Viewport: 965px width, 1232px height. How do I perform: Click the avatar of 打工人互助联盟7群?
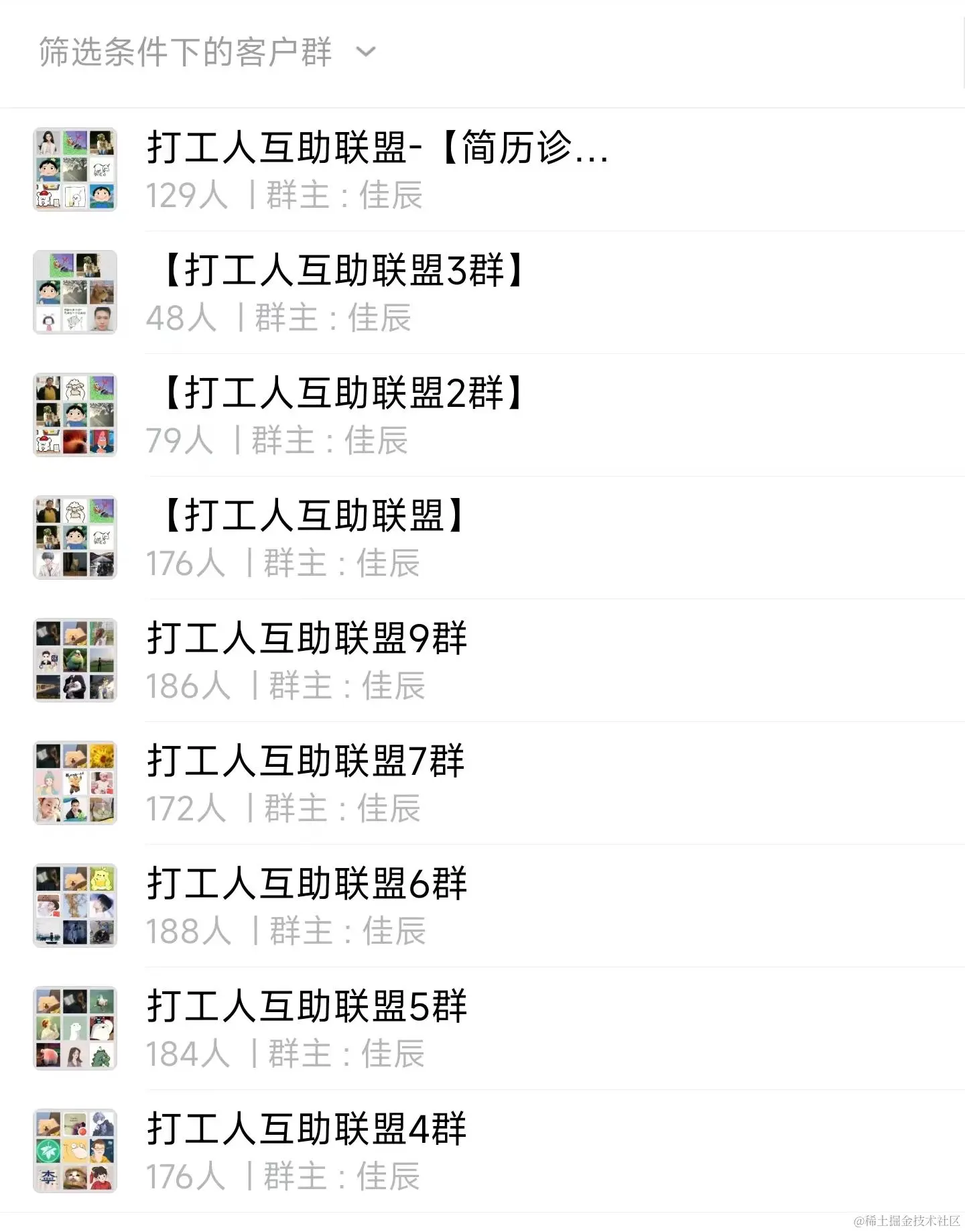pyautogui.click(x=74, y=784)
